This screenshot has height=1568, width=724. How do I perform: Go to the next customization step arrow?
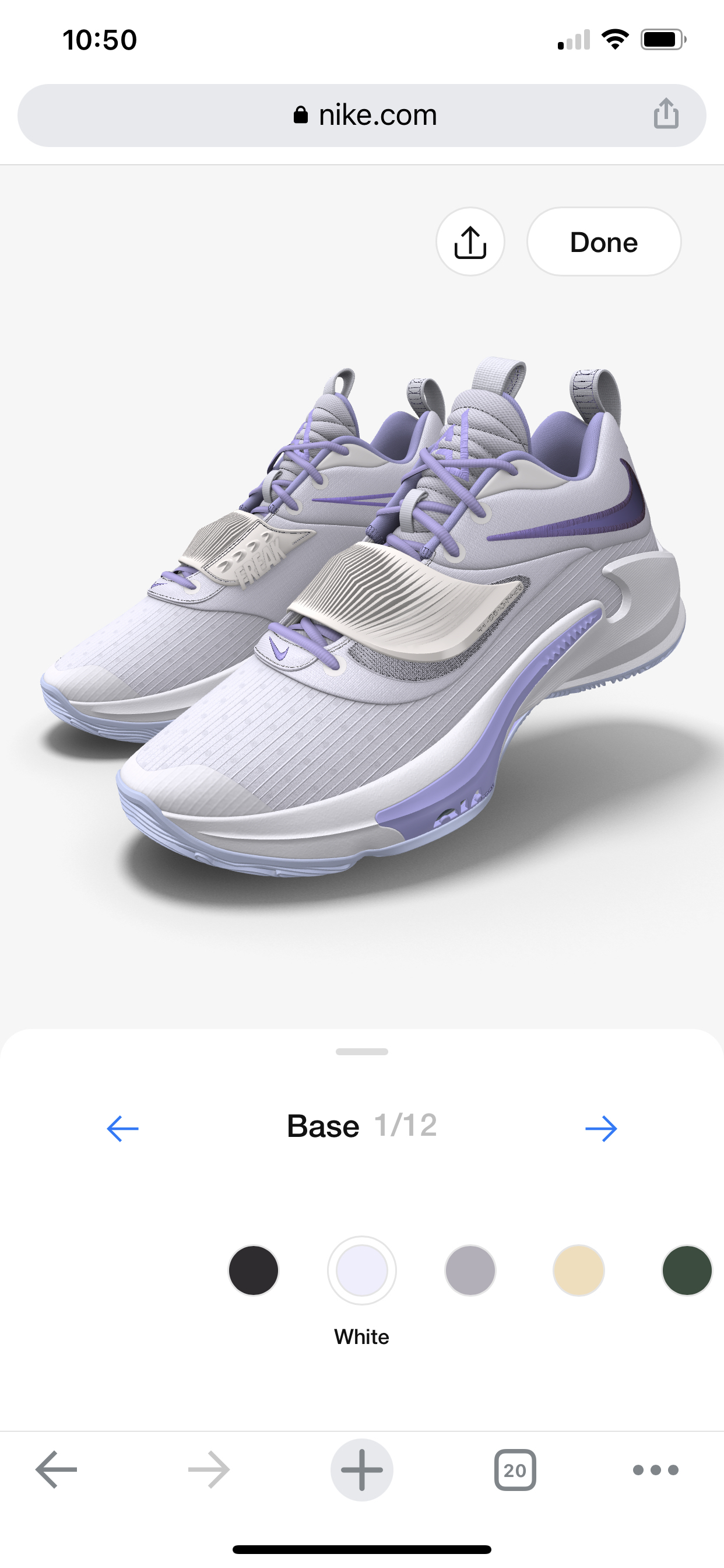[601, 1129]
